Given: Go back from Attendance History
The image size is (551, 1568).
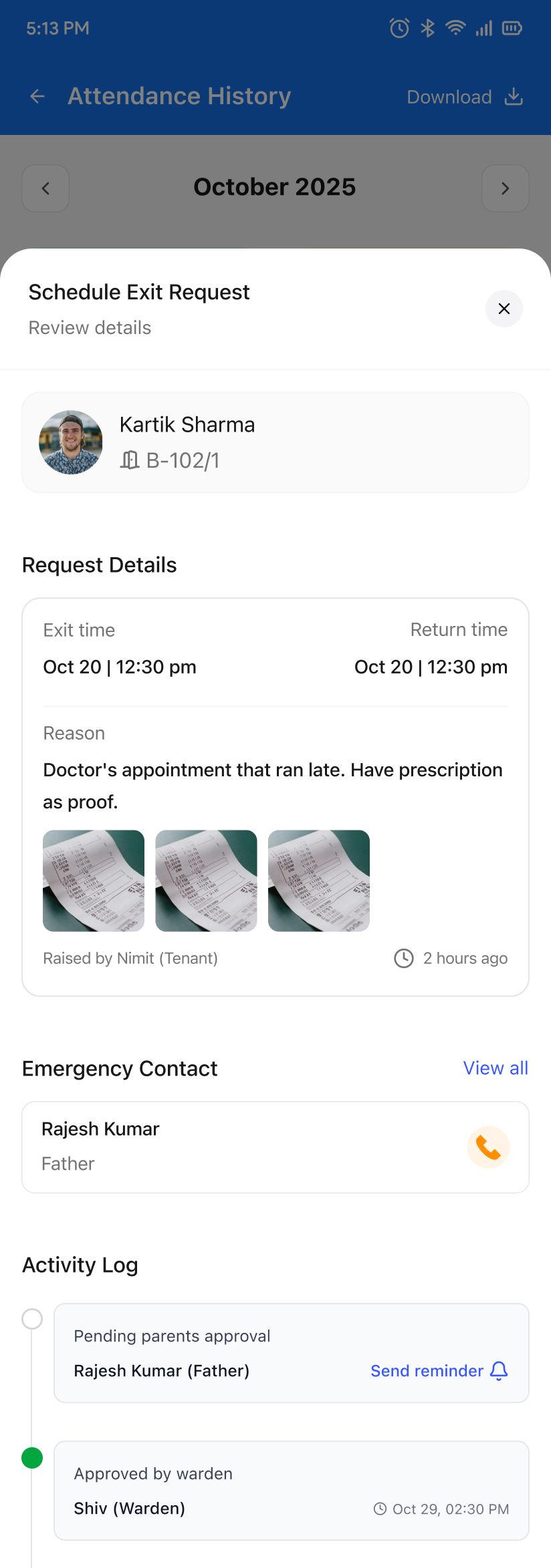Looking at the screenshot, I should pyautogui.click(x=37, y=97).
